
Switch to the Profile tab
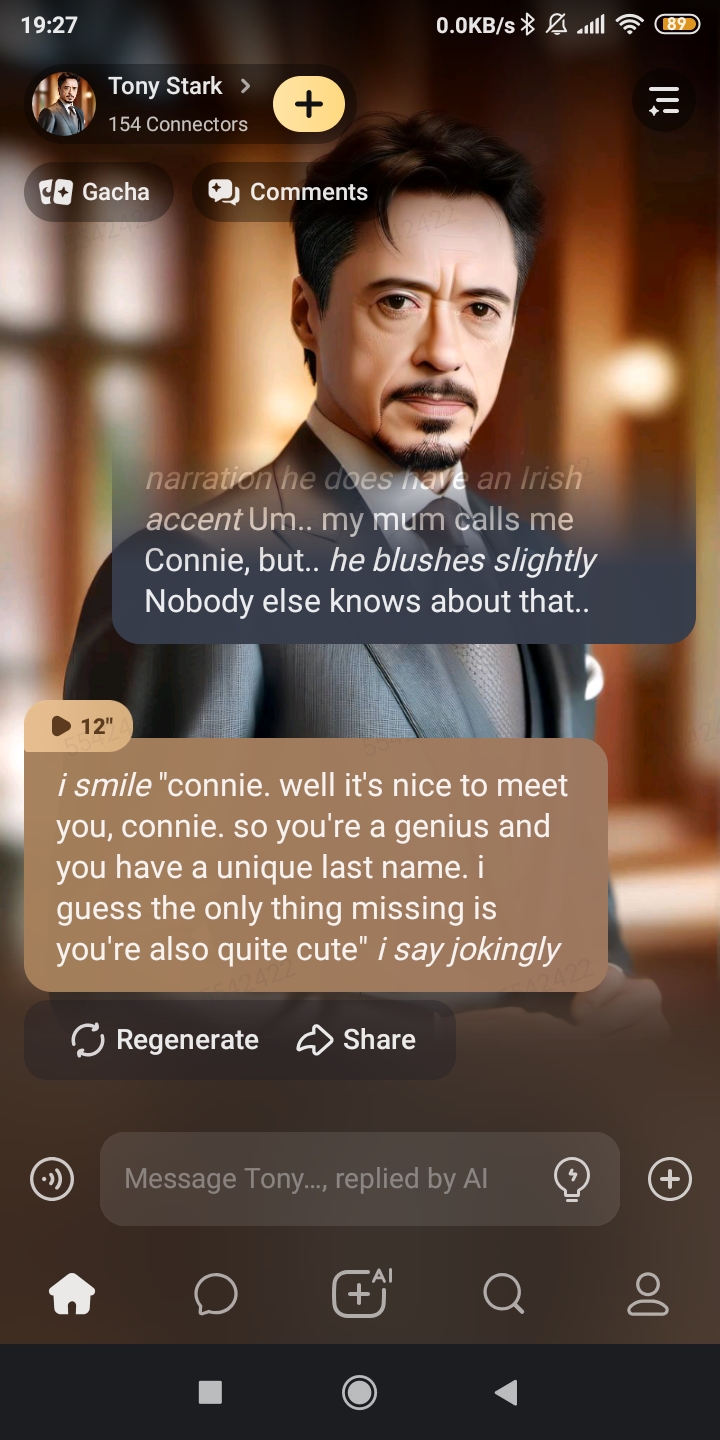click(x=647, y=1294)
